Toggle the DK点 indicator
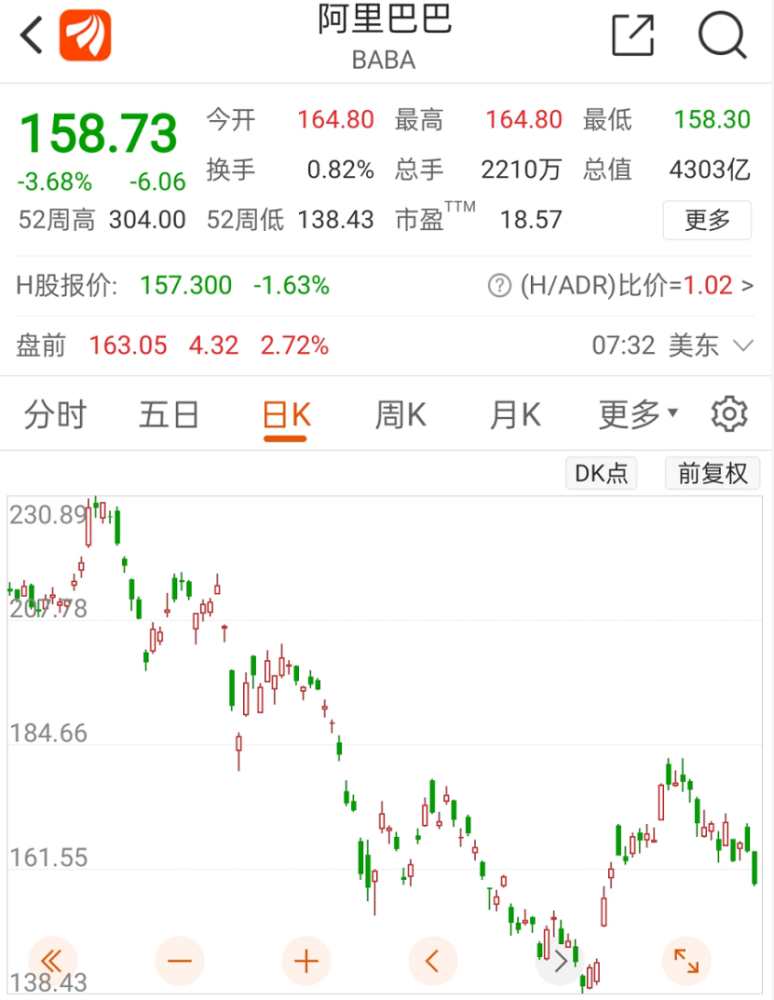774x1000 pixels. (602, 473)
